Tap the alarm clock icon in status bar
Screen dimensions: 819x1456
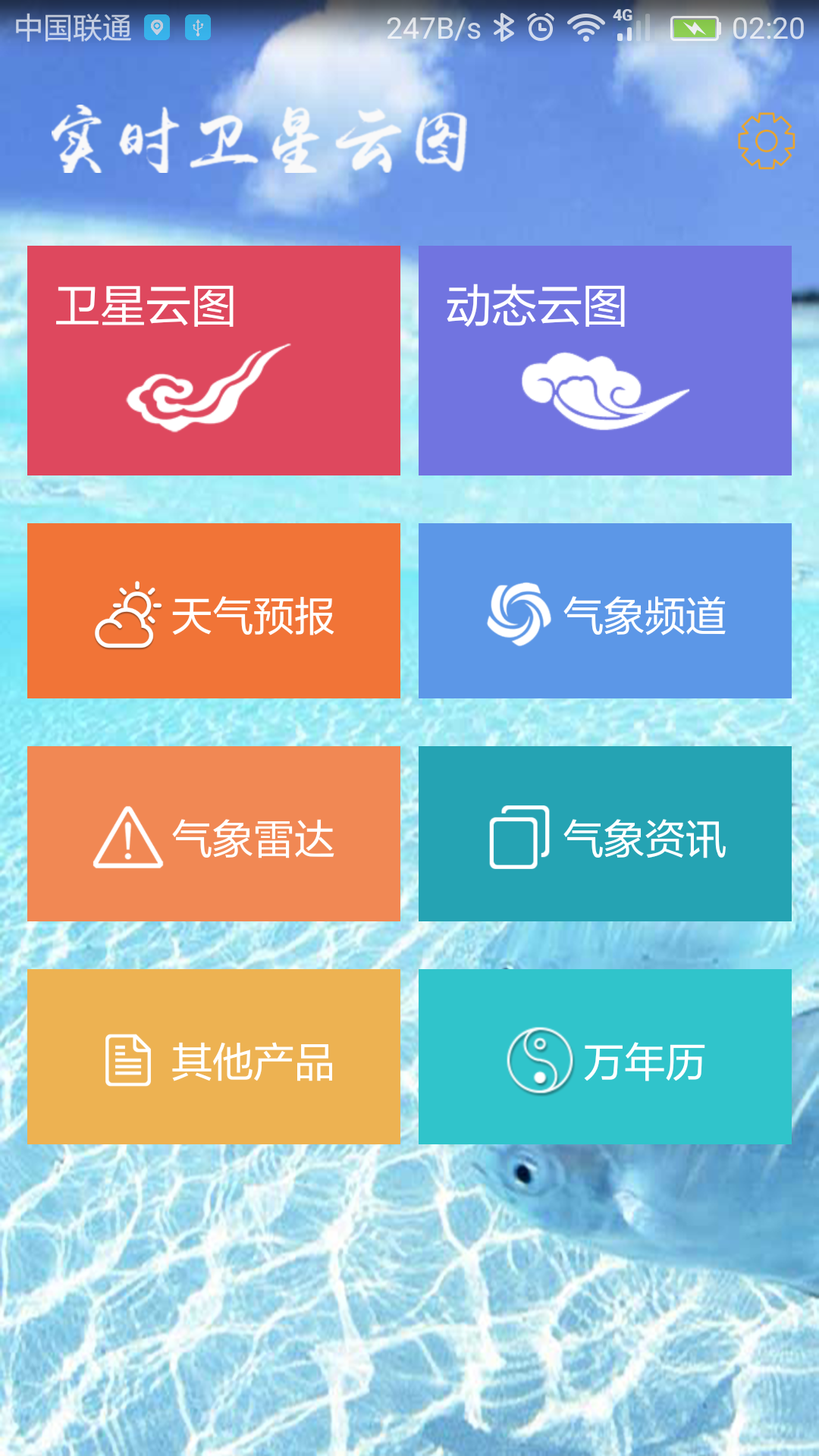tap(540, 26)
